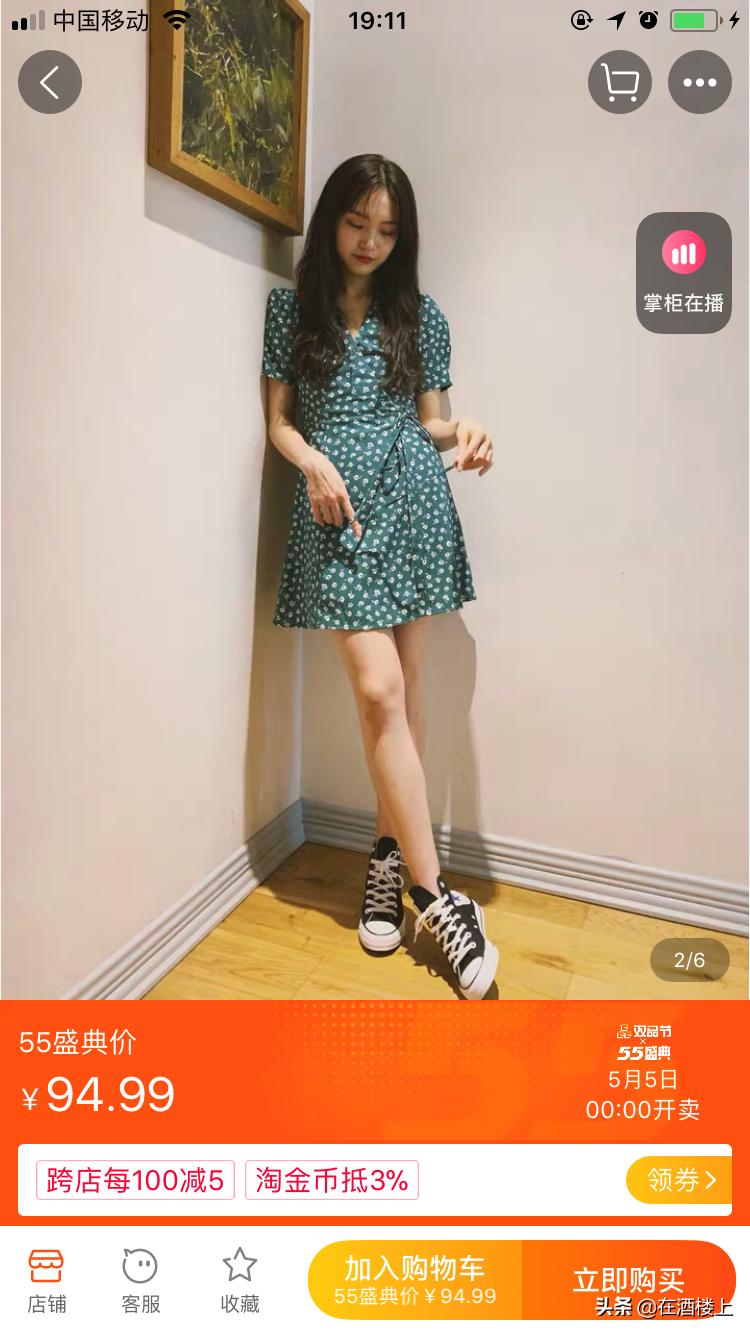The image size is (750, 1334).
Task: Open the more options menu icon
Action: [699, 82]
